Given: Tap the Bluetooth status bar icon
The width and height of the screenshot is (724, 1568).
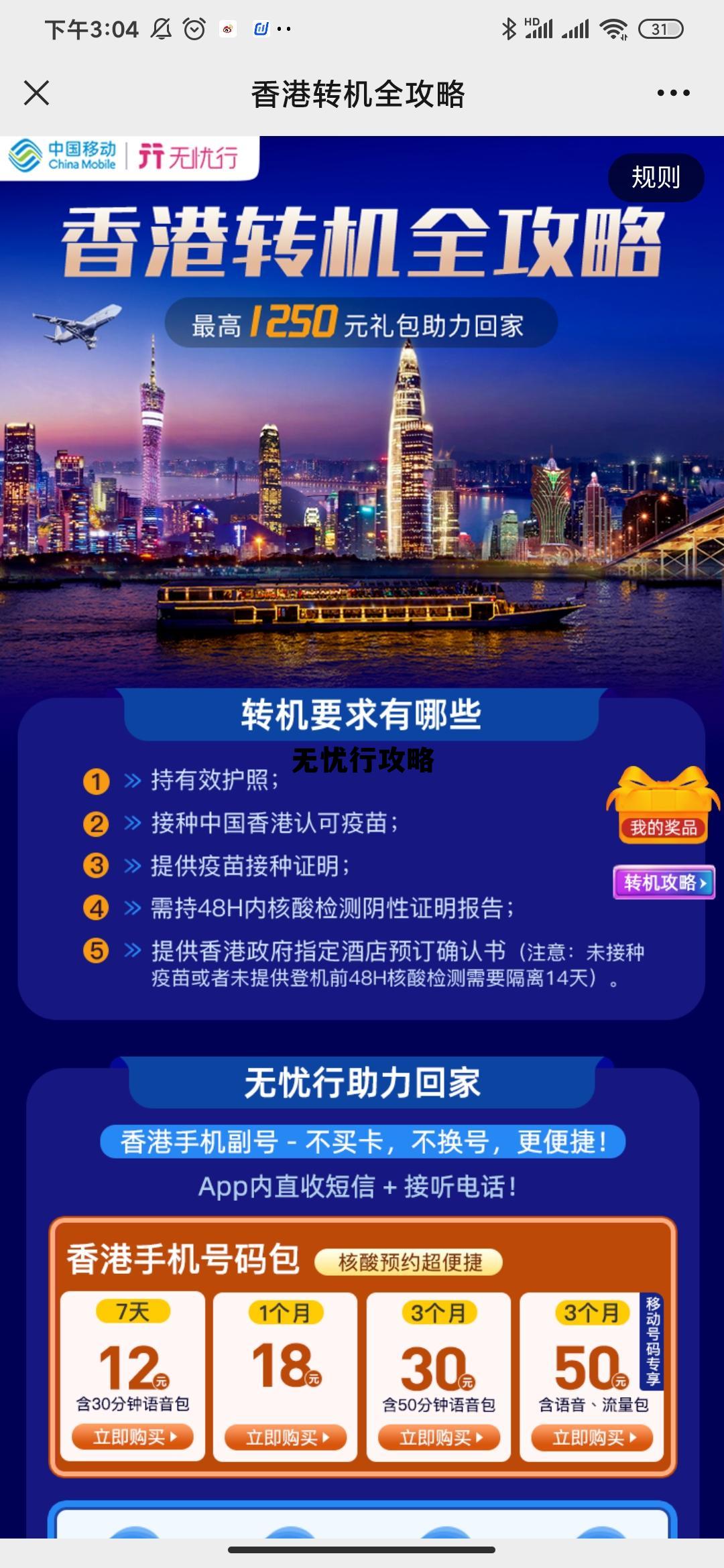Looking at the screenshot, I should [x=507, y=28].
